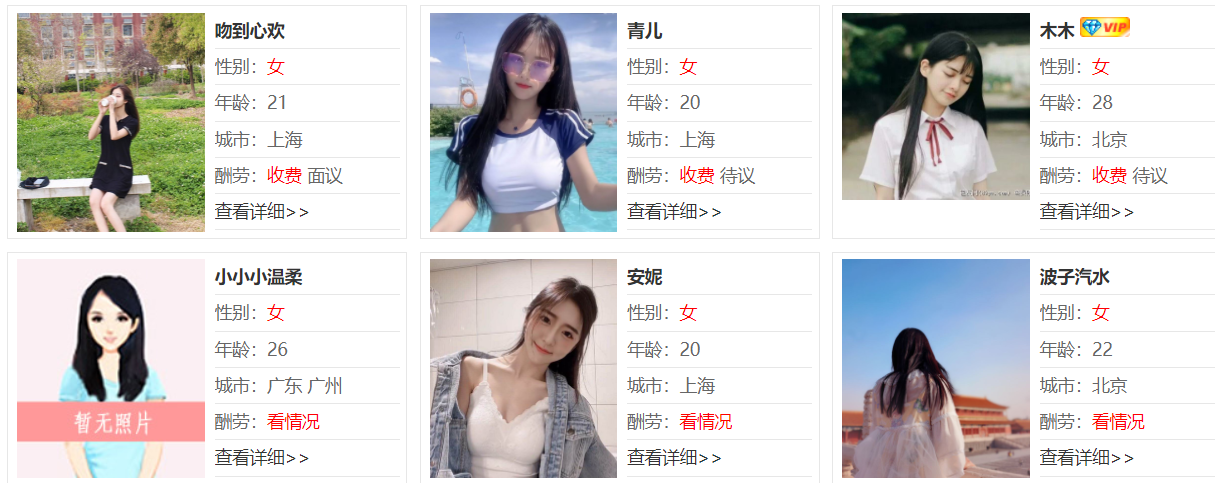Image resolution: width=1215 pixels, height=483 pixels.
Task: Open the profile name 安妮
Action: 644,277
